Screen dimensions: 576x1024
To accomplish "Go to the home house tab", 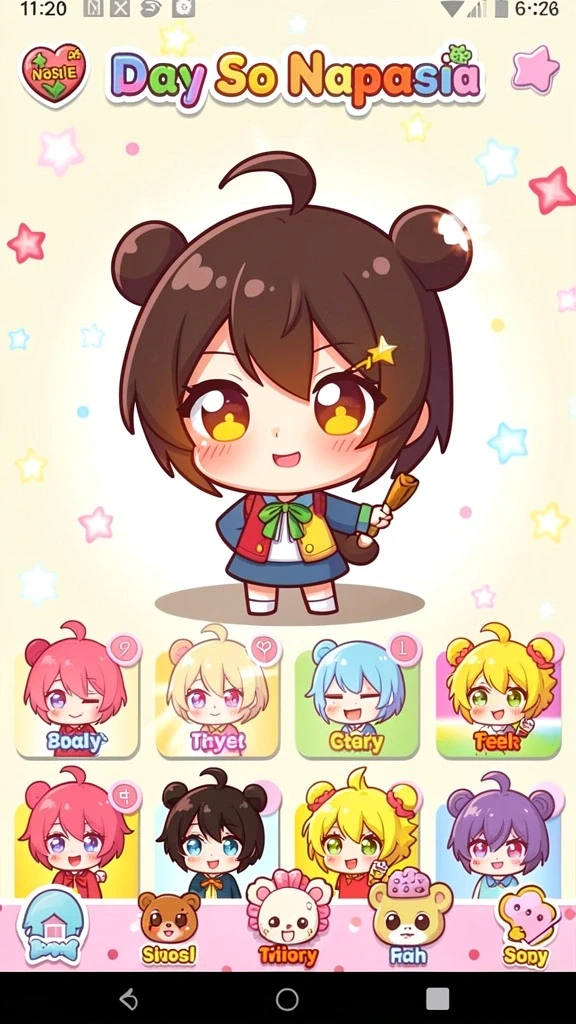I will point(54,927).
